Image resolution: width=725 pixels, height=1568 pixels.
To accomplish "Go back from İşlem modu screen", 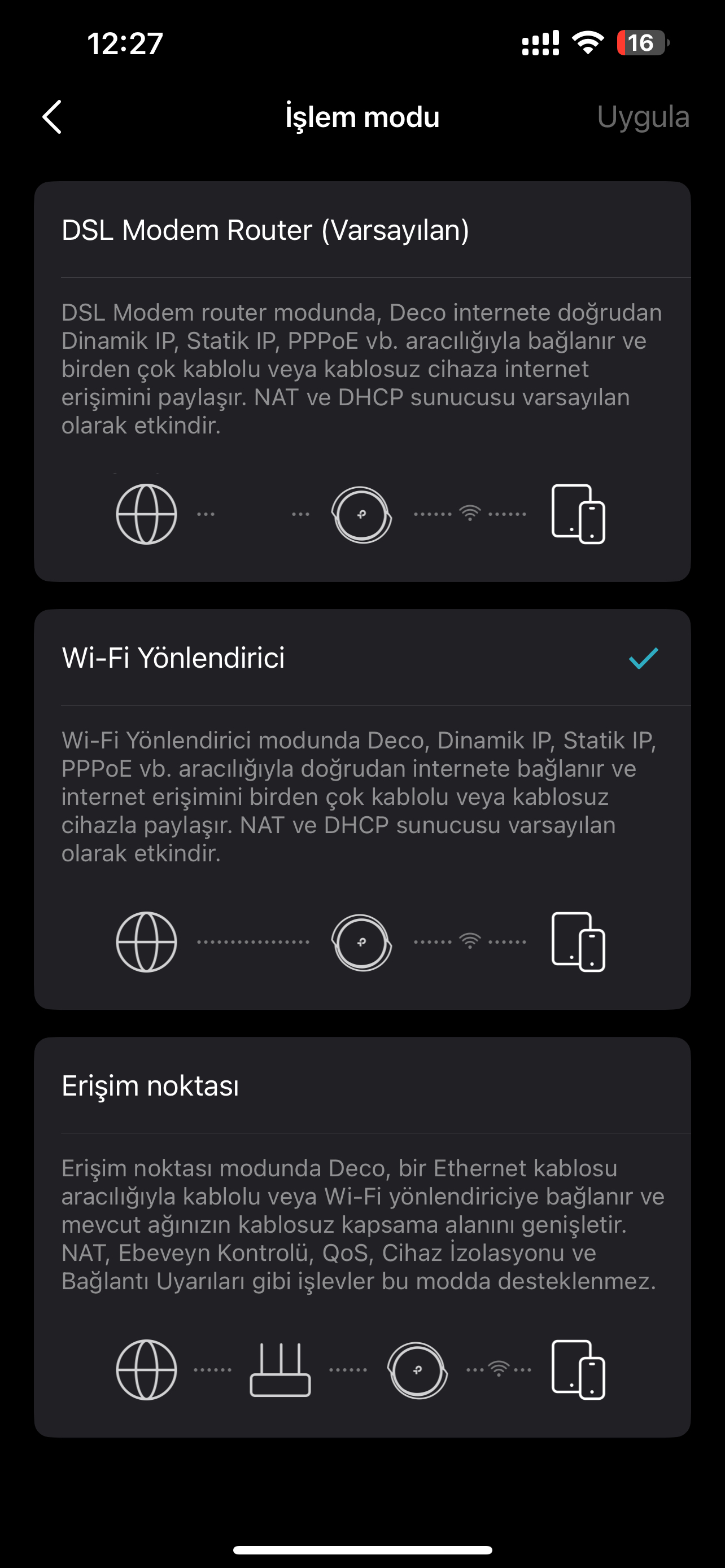I will 53,117.
